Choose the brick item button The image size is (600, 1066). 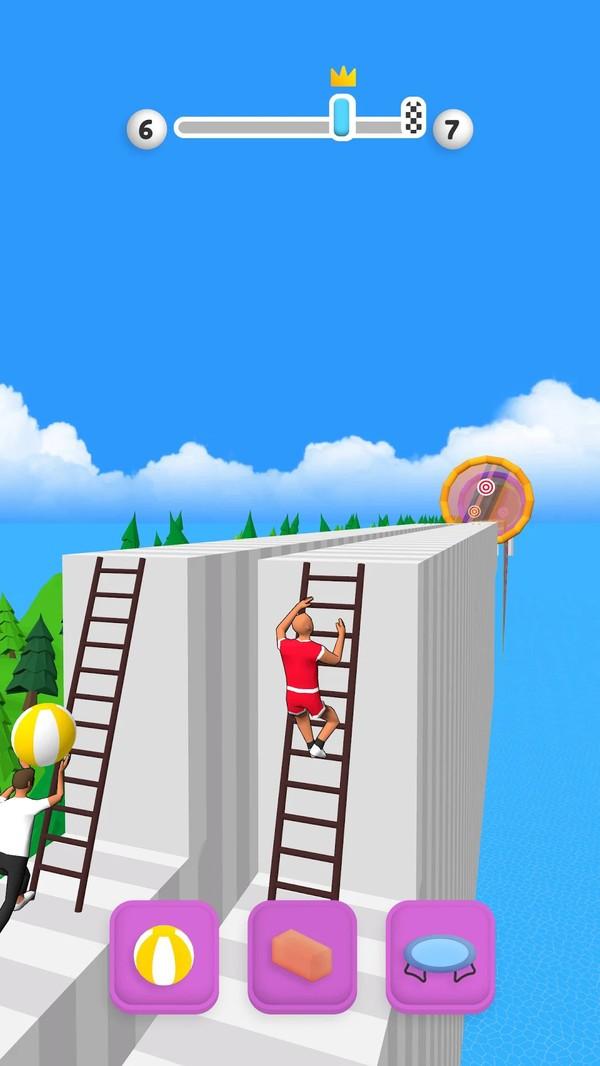(x=302, y=956)
